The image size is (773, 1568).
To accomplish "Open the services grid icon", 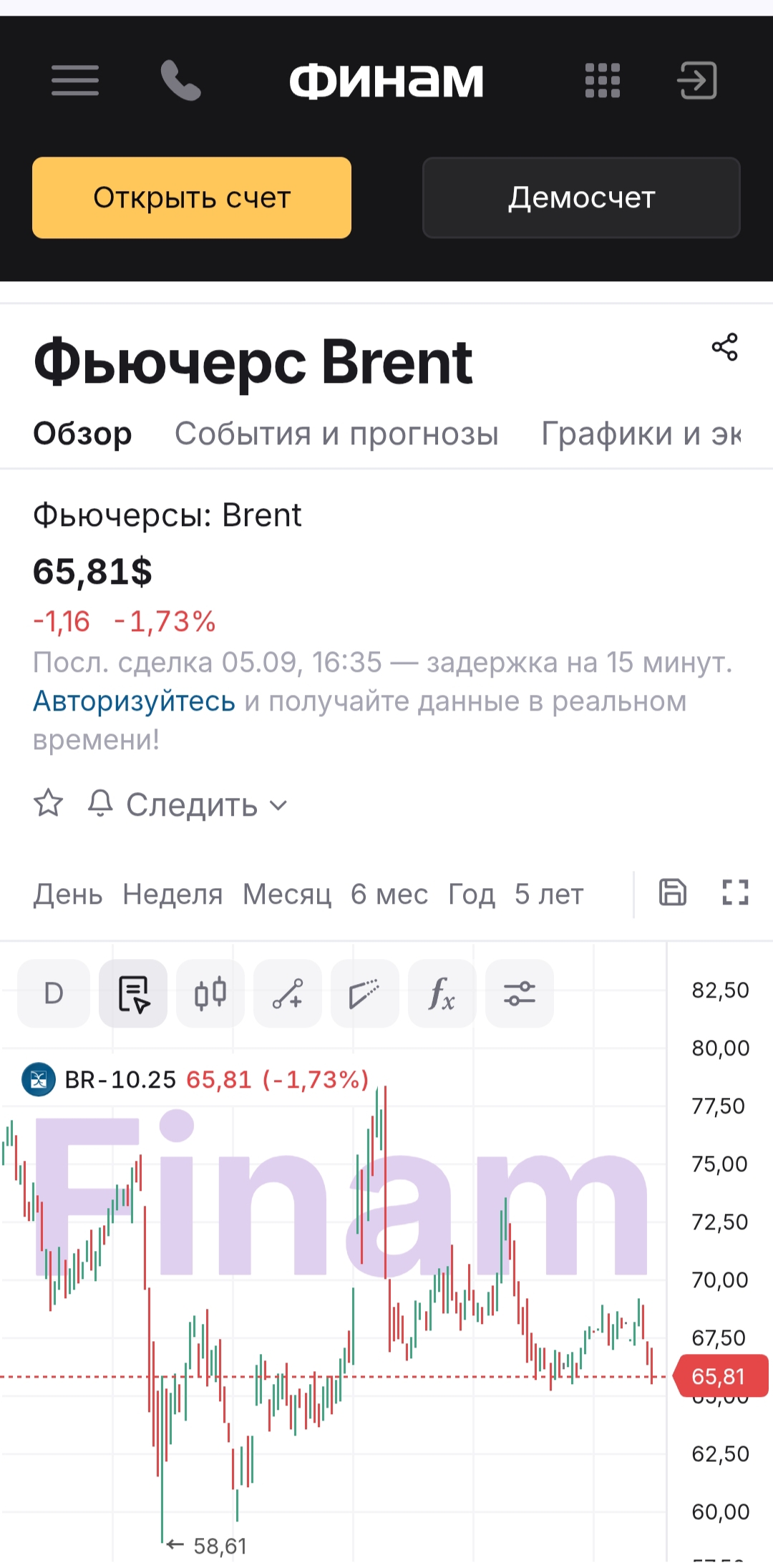I will tap(603, 80).
